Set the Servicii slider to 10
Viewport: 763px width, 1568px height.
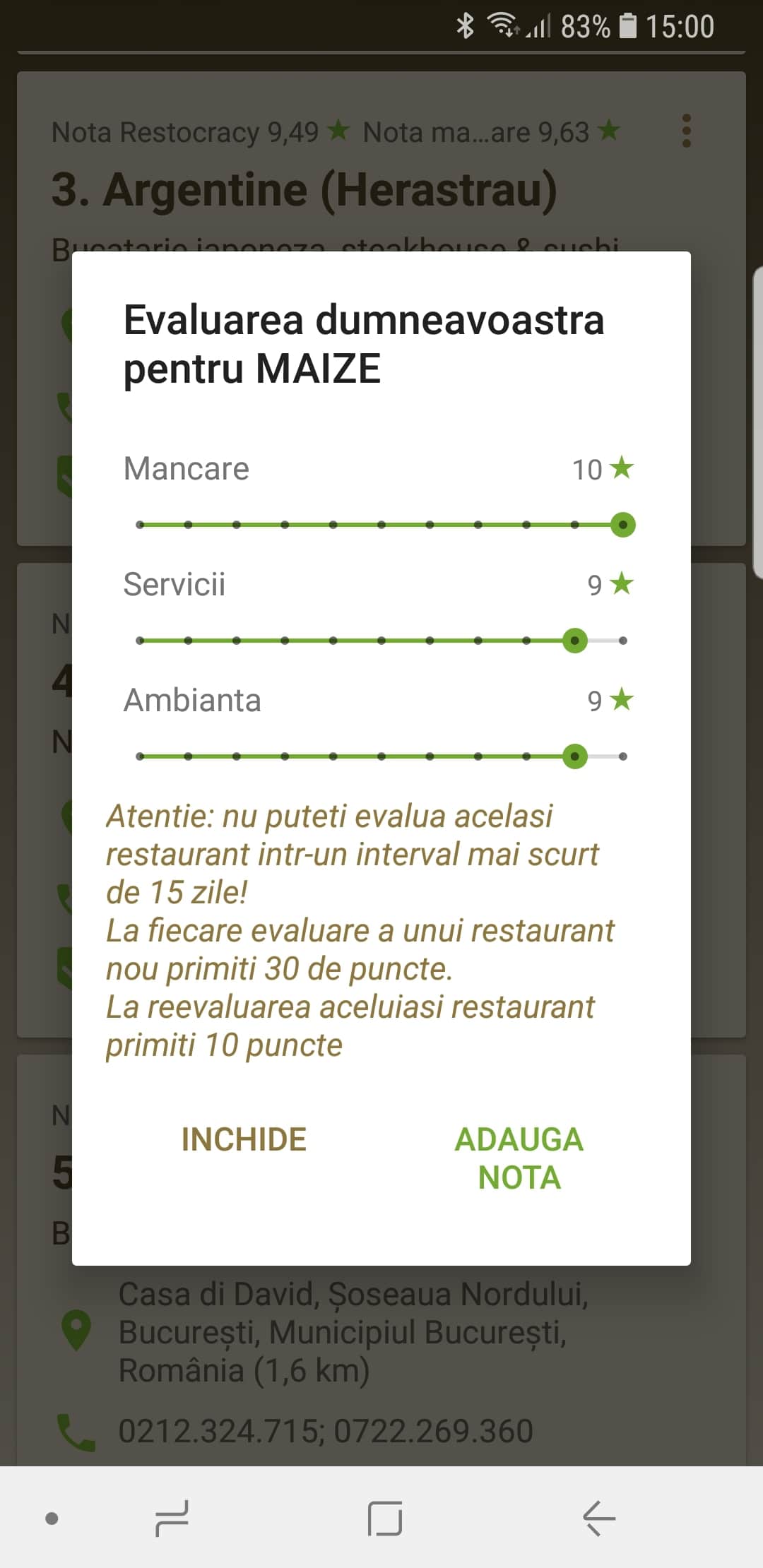pos(622,641)
